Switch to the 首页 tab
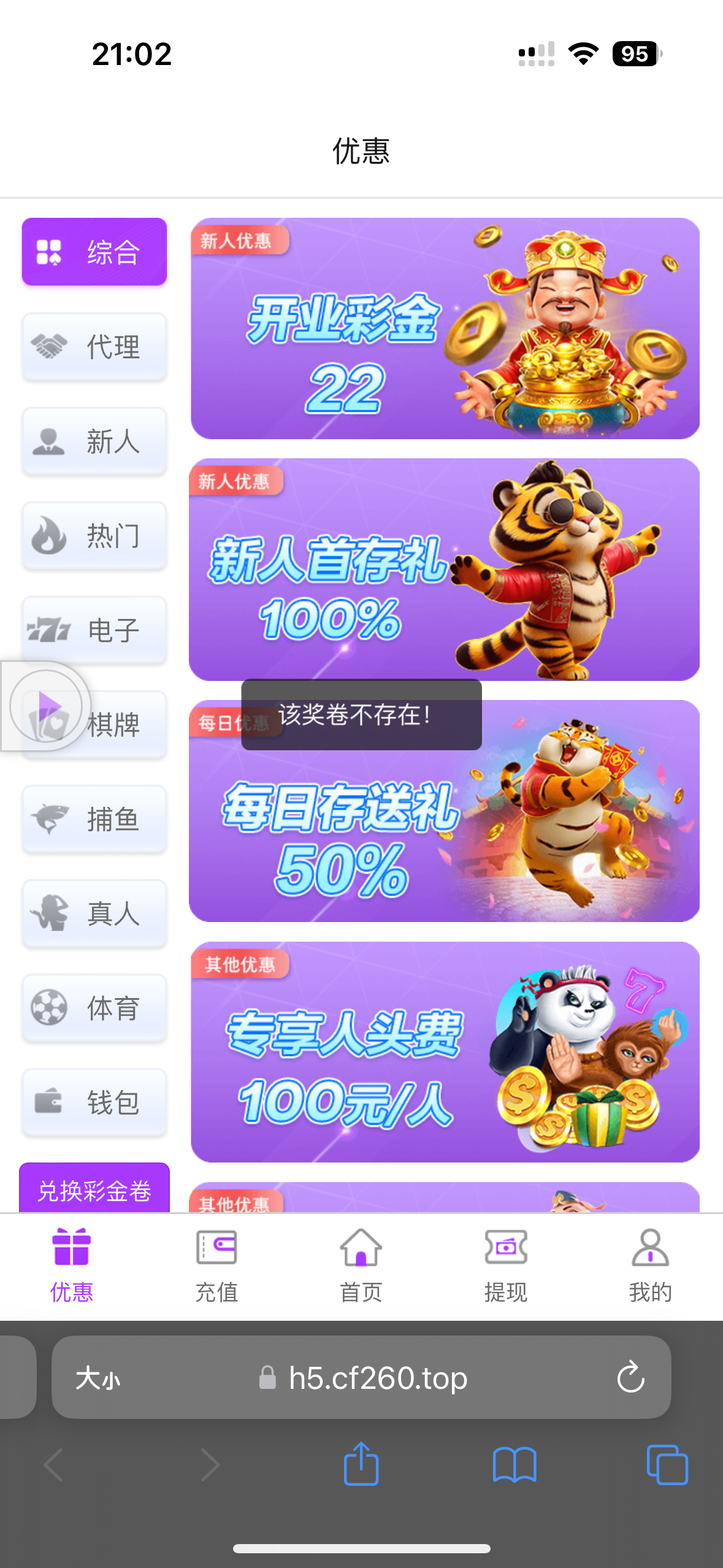Screen dimensions: 723x1568 tap(361, 1265)
